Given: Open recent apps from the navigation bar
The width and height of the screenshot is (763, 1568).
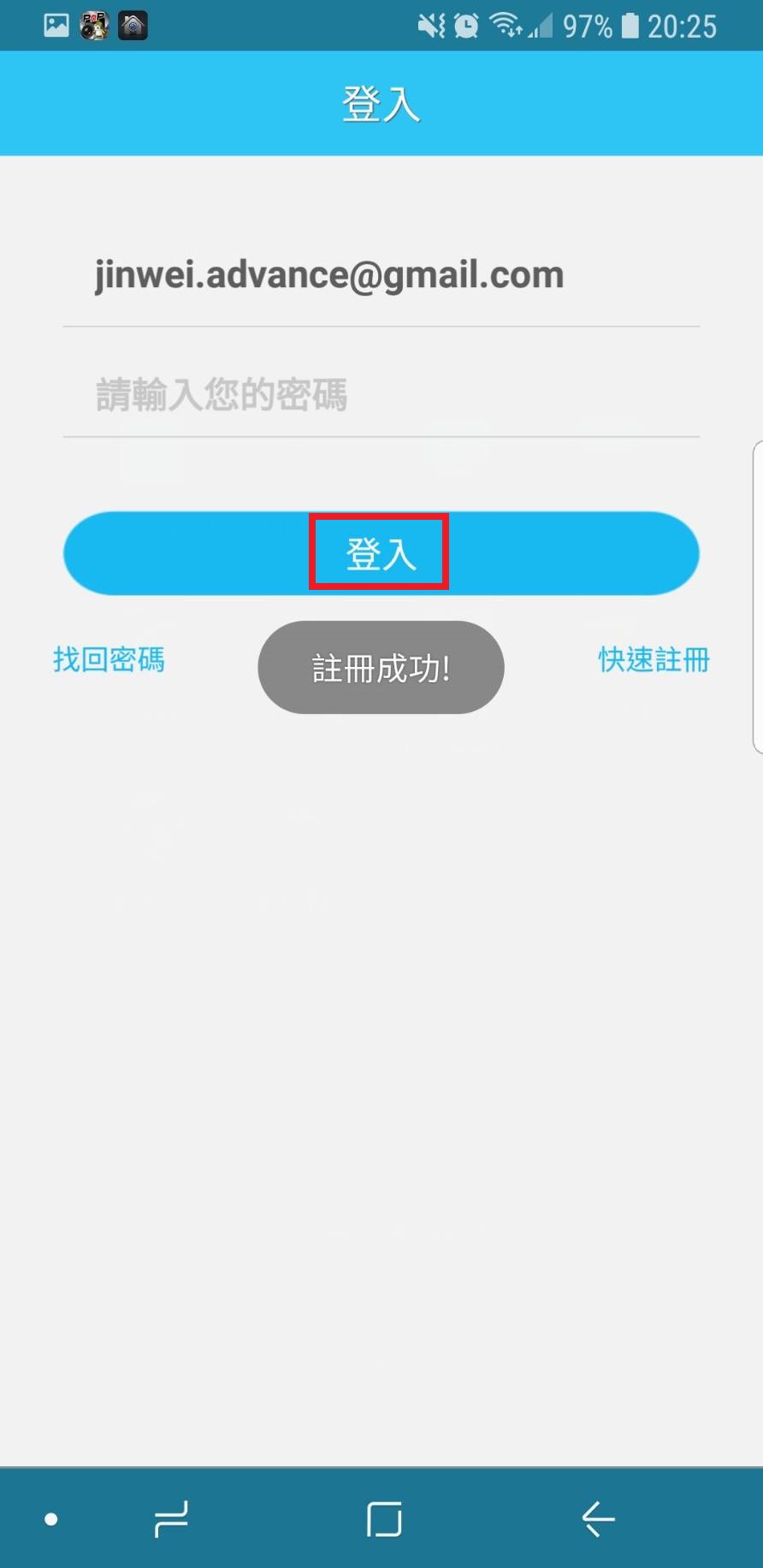Looking at the screenshot, I should click(171, 1519).
